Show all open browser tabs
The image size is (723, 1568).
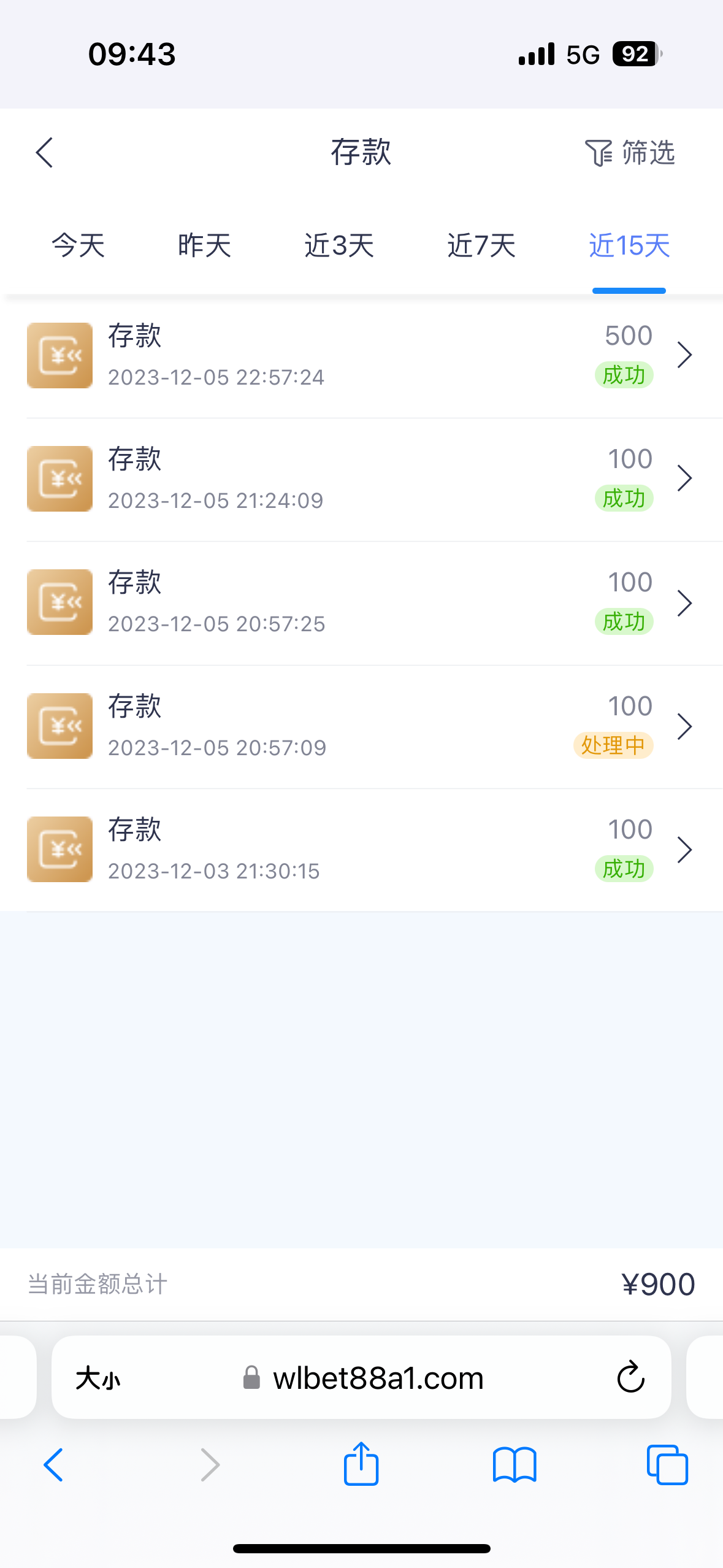667,1465
